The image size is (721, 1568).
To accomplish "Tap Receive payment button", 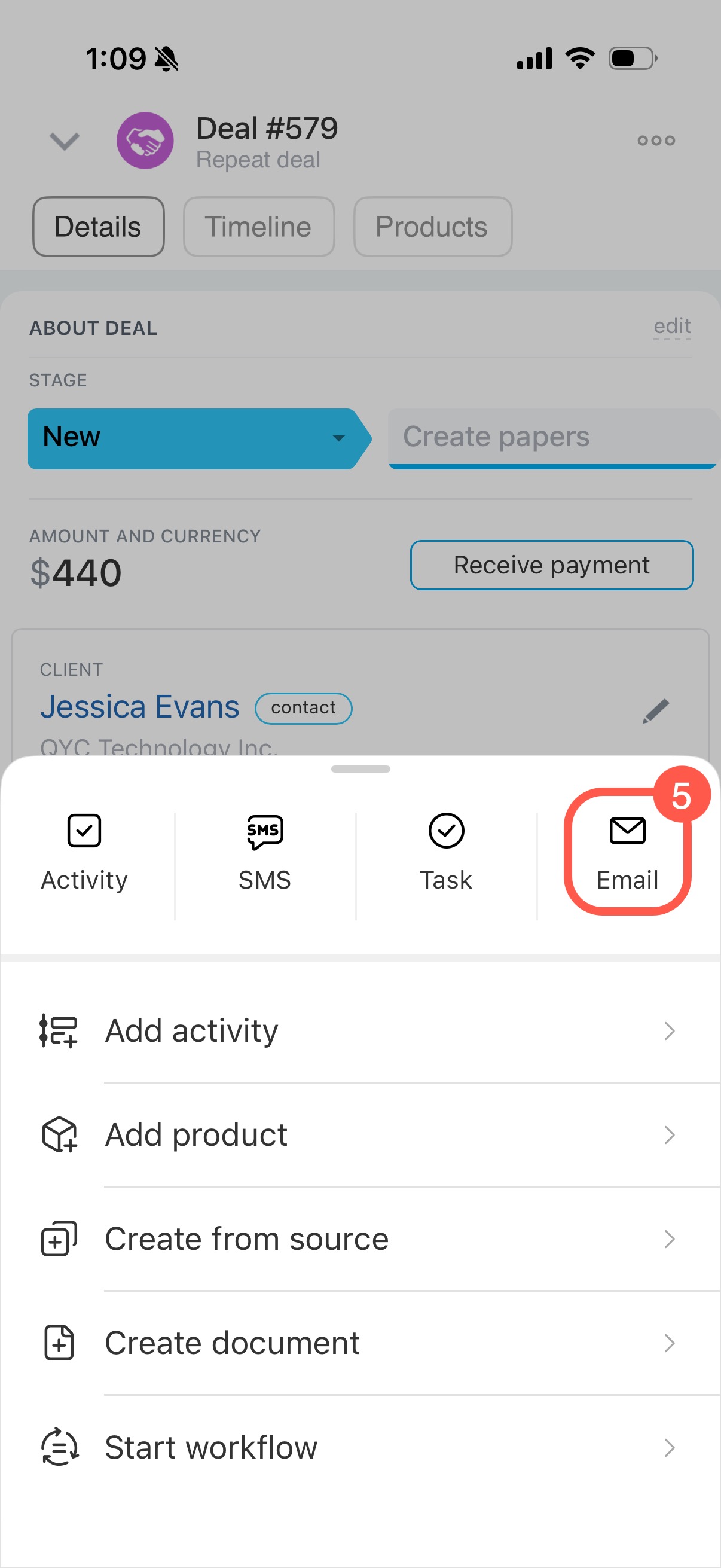I will [551, 565].
